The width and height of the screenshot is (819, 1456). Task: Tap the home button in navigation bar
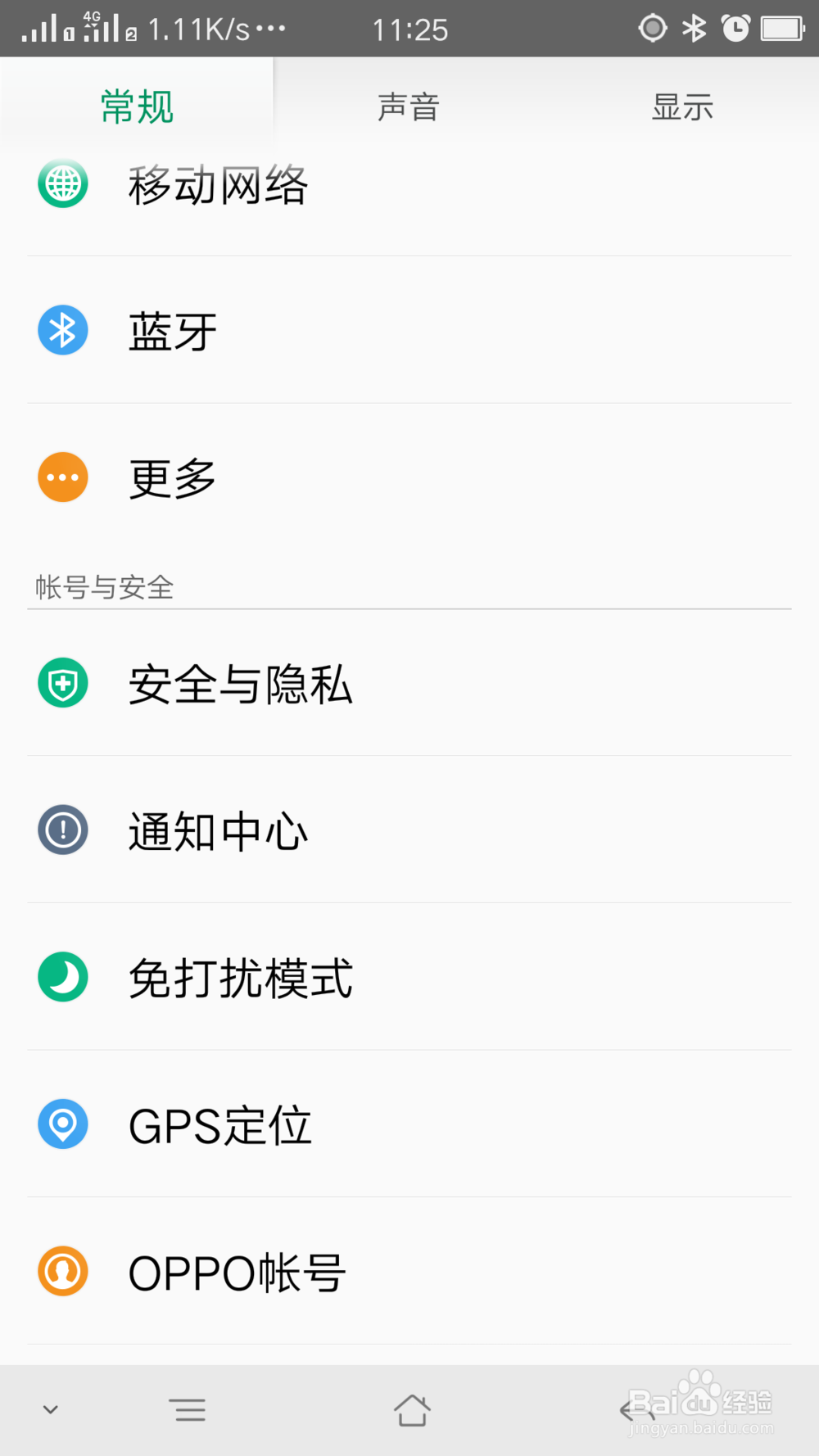point(411,1410)
